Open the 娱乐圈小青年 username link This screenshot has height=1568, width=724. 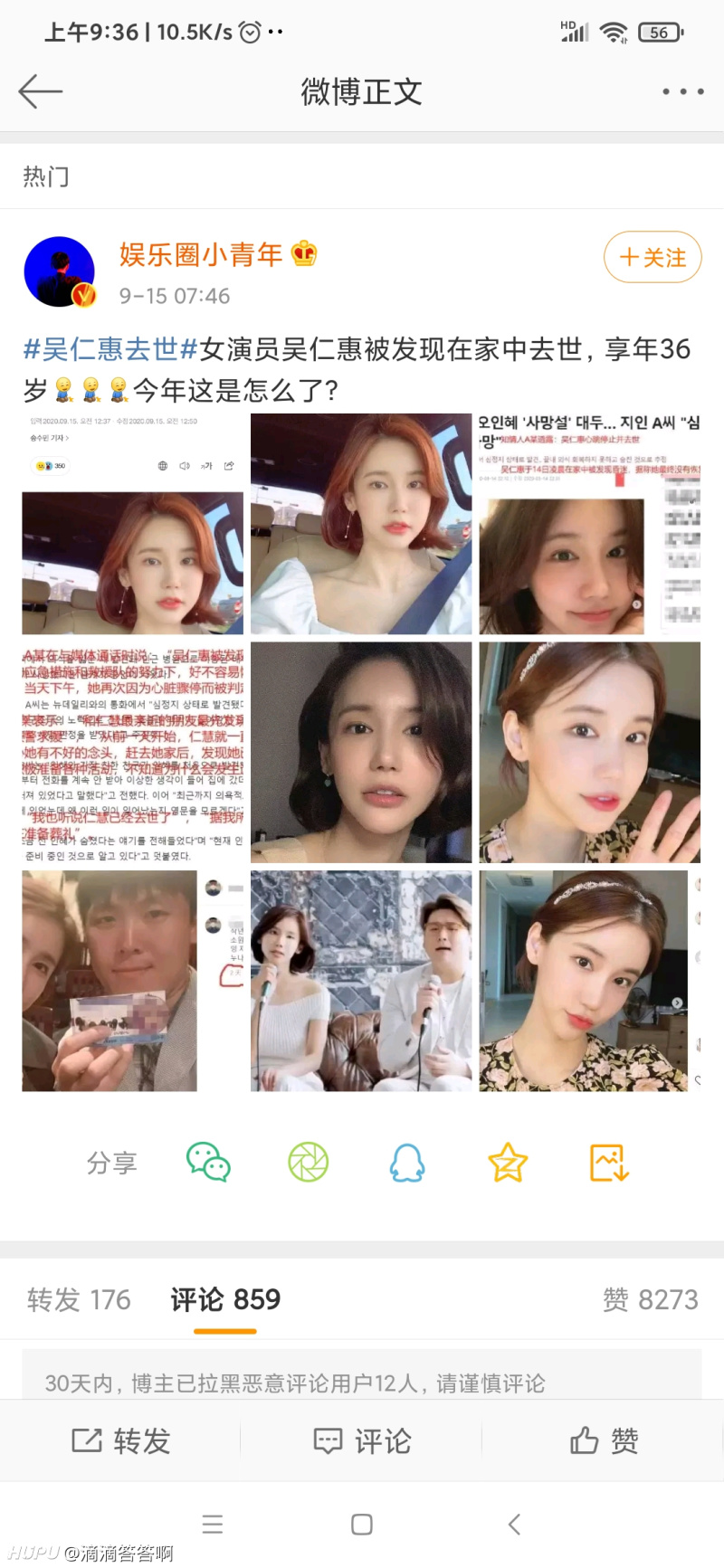[201, 254]
